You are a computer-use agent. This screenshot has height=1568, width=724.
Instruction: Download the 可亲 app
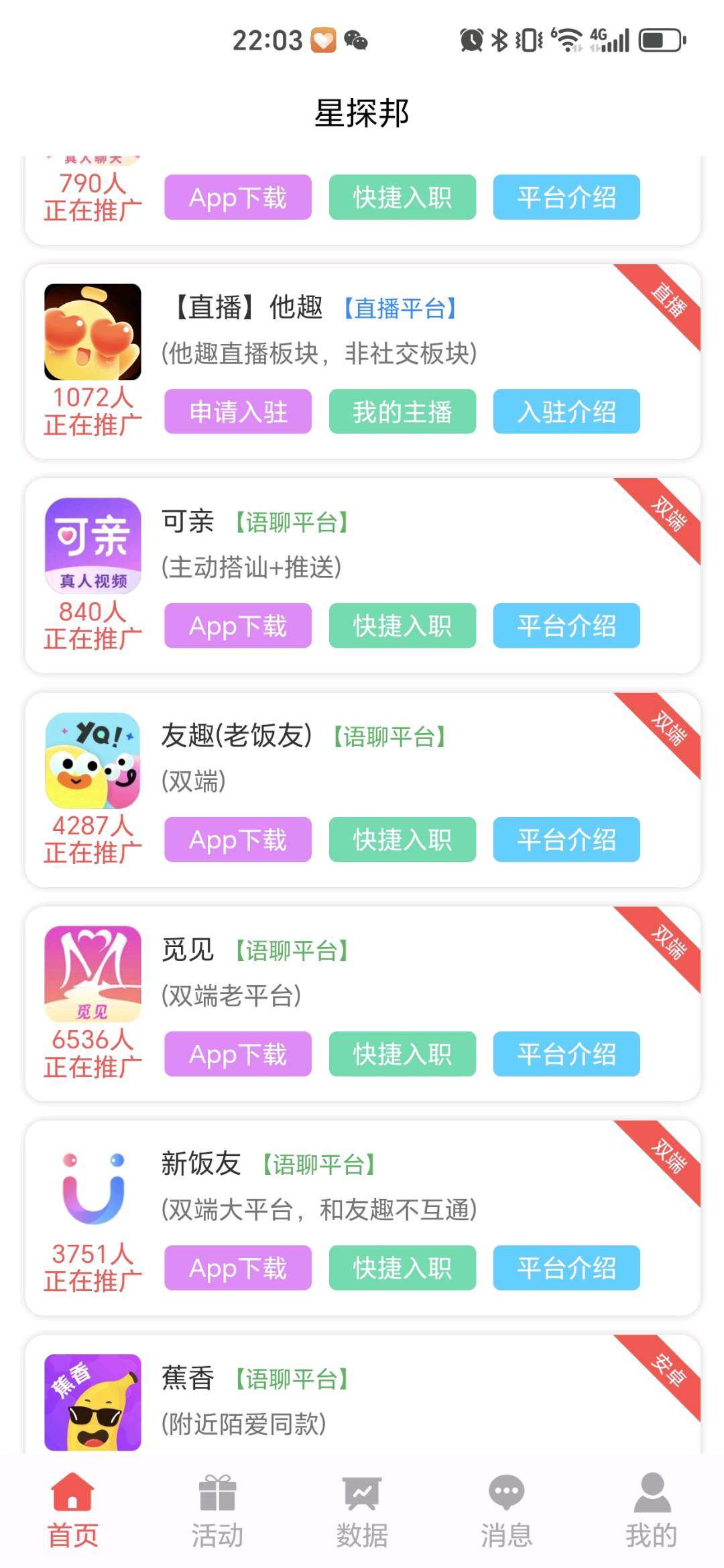(238, 625)
